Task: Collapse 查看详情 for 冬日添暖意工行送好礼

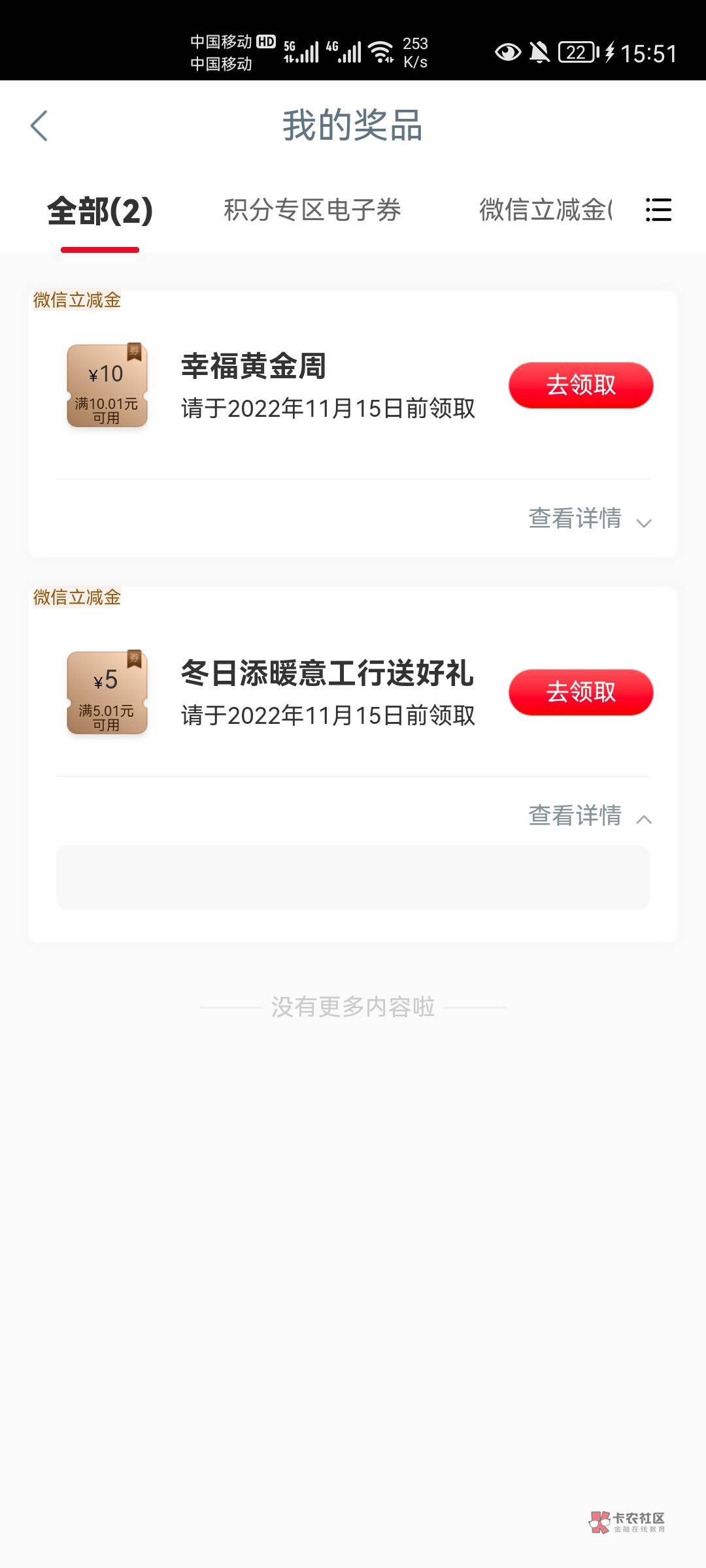Action: [x=589, y=816]
